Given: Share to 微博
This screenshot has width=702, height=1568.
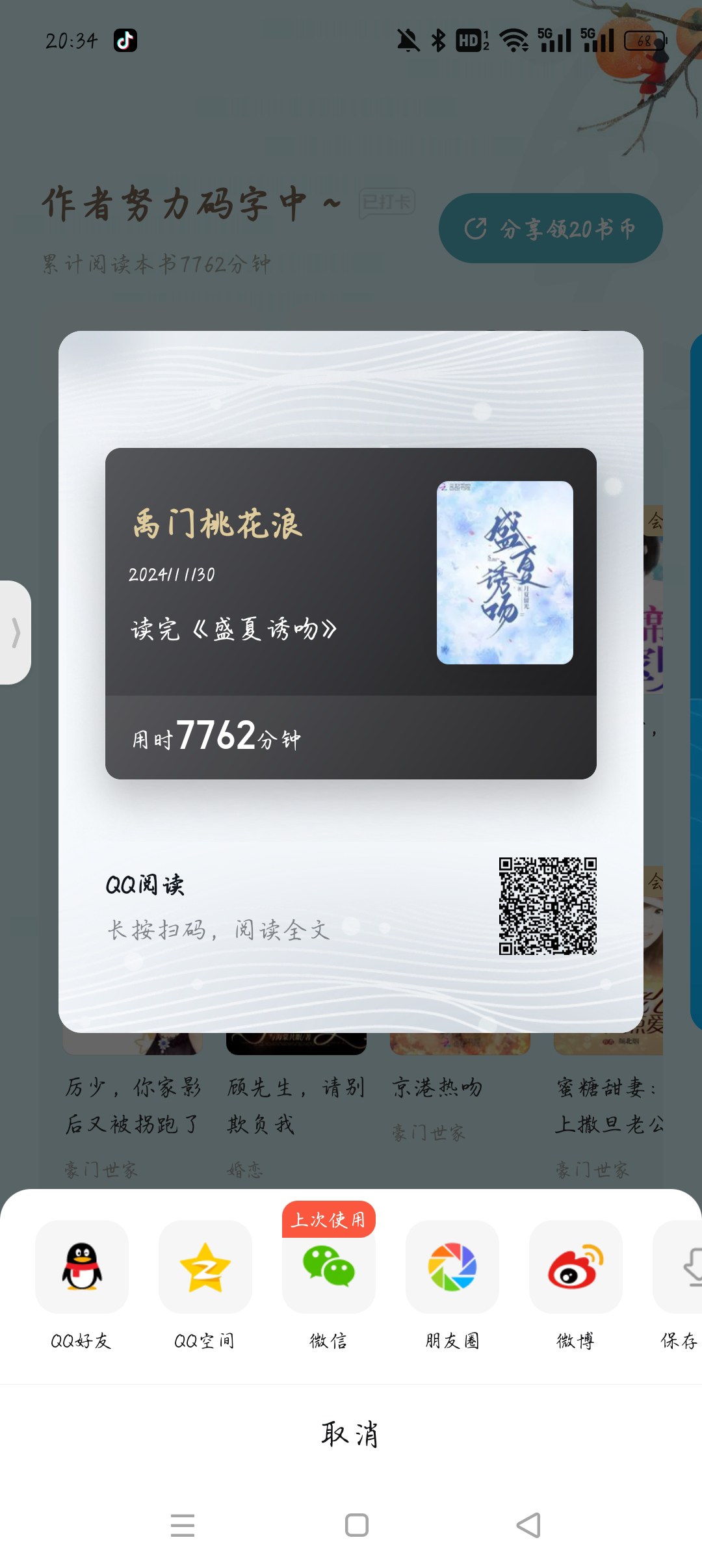Looking at the screenshot, I should tap(575, 1266).
